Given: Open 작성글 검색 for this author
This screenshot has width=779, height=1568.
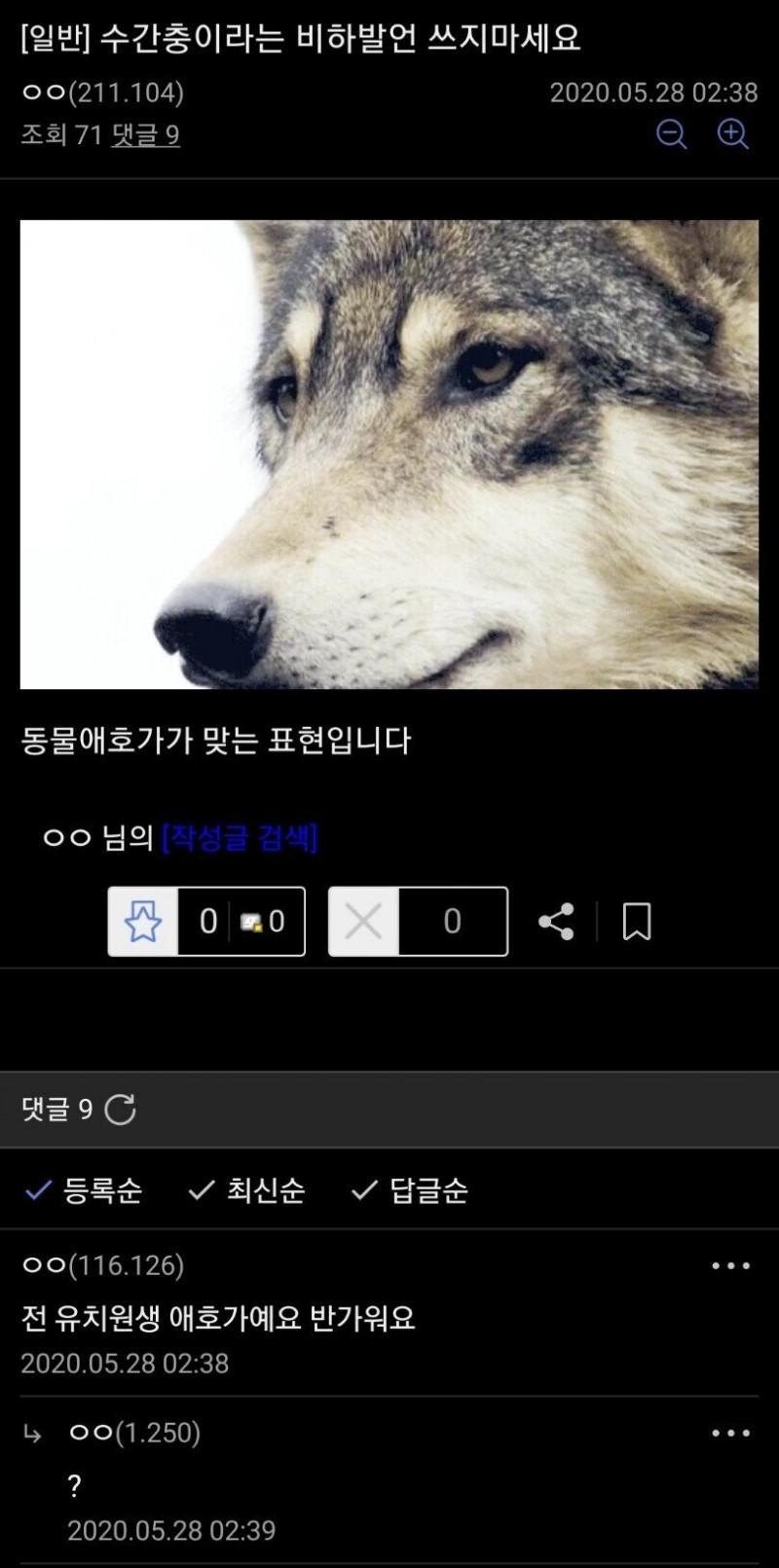Looking at the screenshot, I should pyautogui.click(x=240, y=837).
